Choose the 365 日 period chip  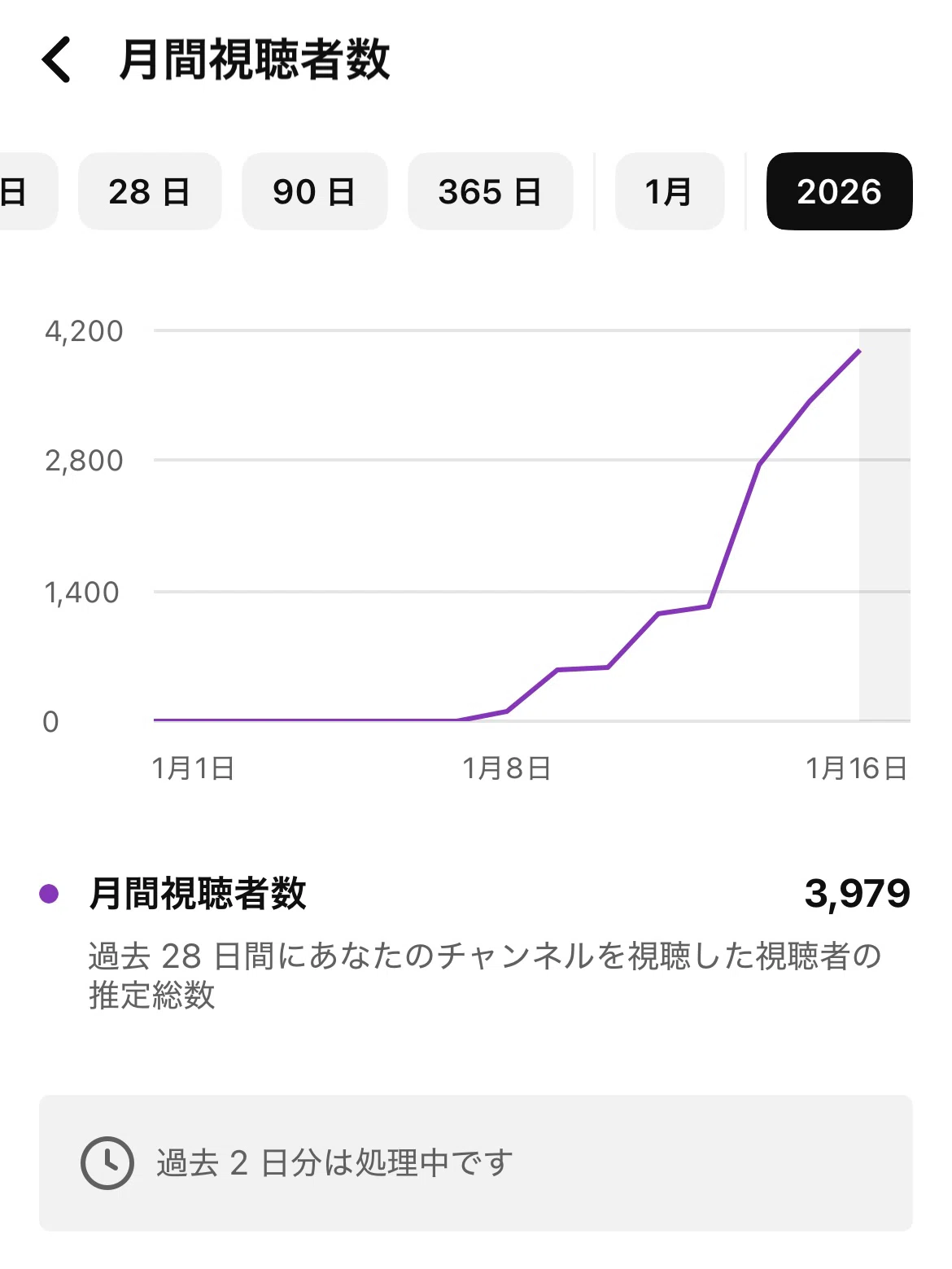[x=490, y=191]
